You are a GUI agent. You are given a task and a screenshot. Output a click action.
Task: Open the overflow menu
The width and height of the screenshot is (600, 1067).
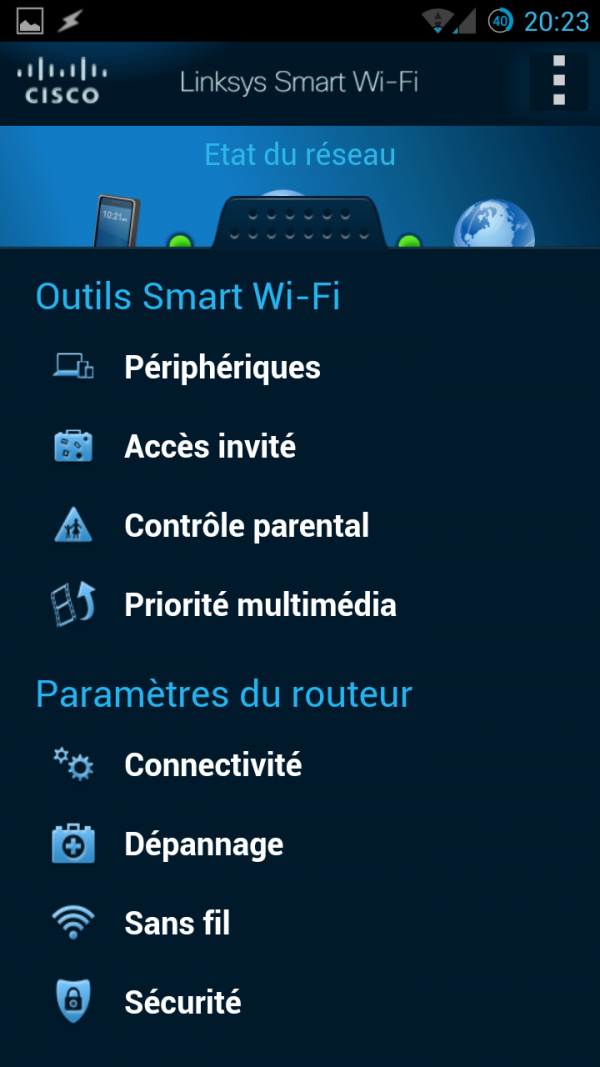[558, 81]
